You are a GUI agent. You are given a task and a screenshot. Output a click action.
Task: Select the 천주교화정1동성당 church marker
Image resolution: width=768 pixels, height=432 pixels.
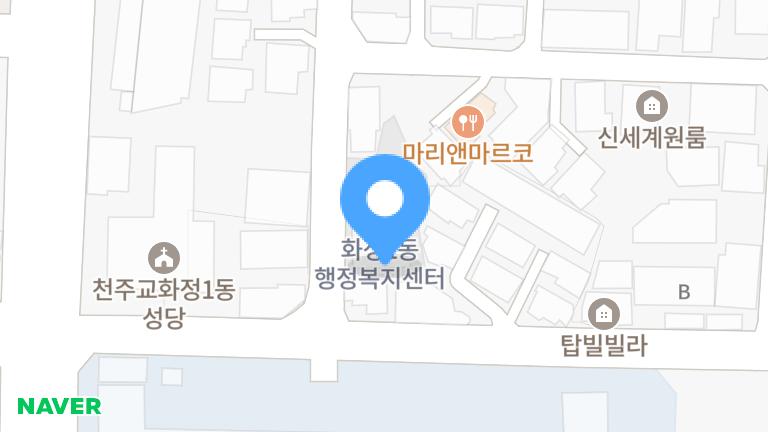tap(162, 257)
